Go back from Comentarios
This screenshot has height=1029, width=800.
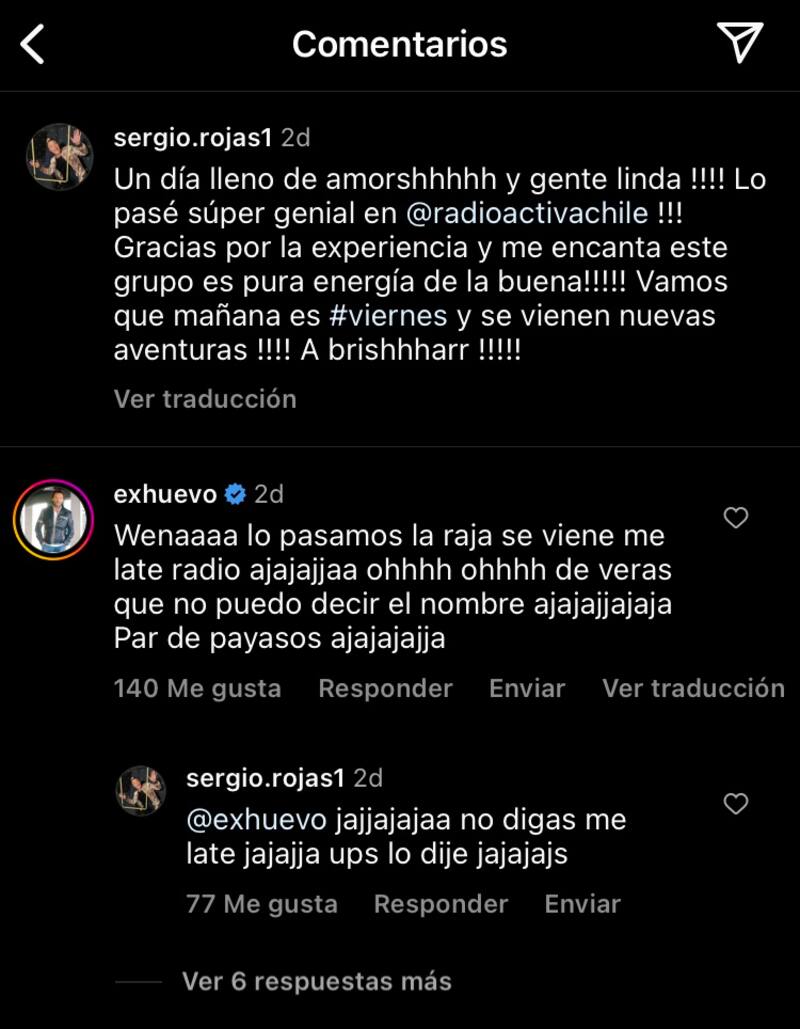pos(34,45)
